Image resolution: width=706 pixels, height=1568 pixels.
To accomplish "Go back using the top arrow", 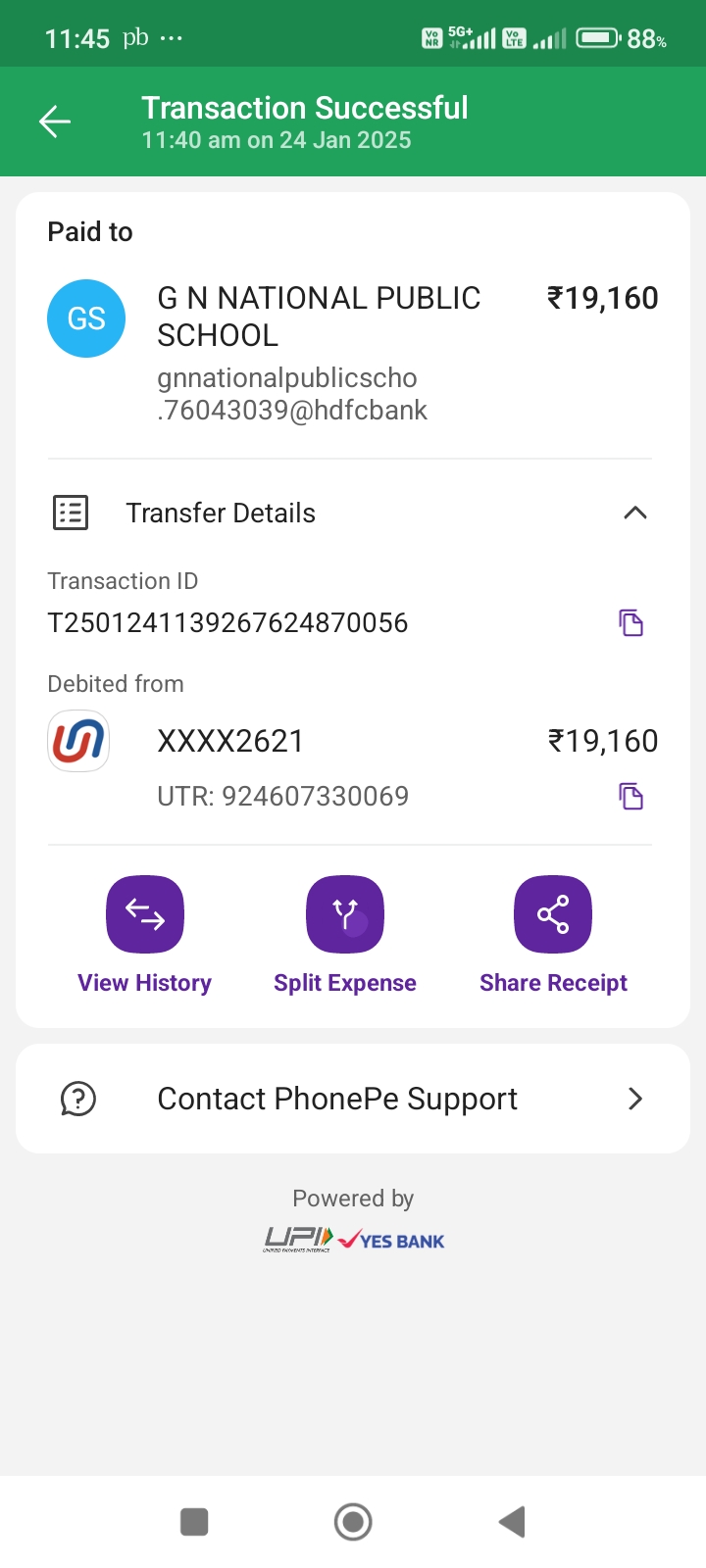I will click(55, 122).
